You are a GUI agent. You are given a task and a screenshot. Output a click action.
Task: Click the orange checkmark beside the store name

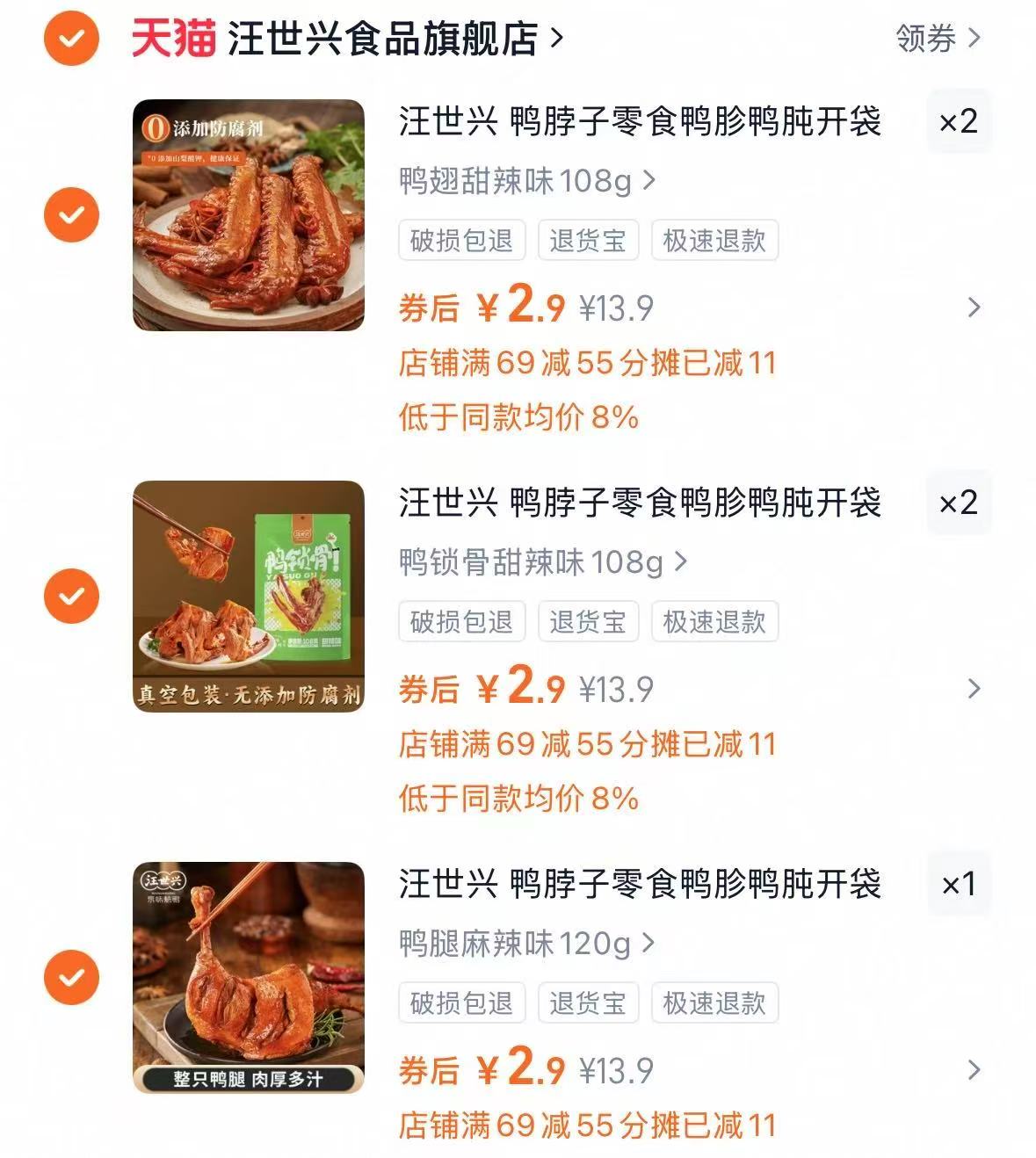coord(71,37)
